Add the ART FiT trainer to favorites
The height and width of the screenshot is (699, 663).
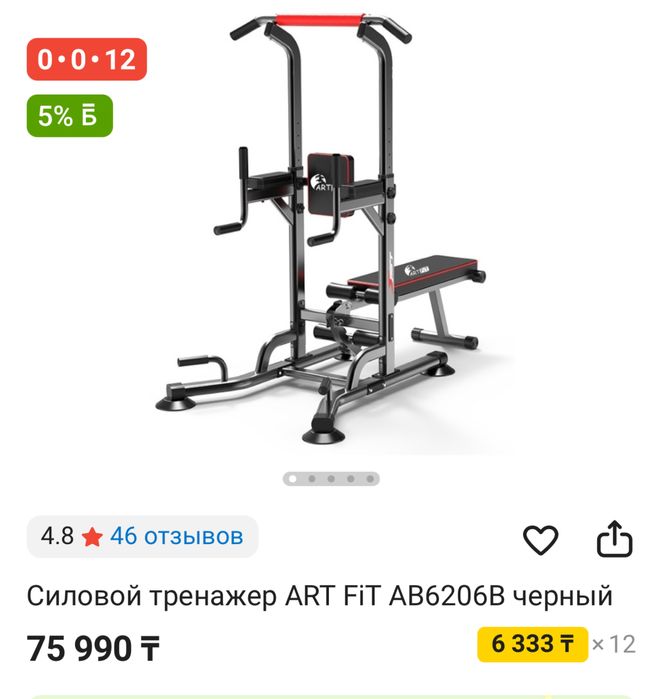click(x=540, y=541)
